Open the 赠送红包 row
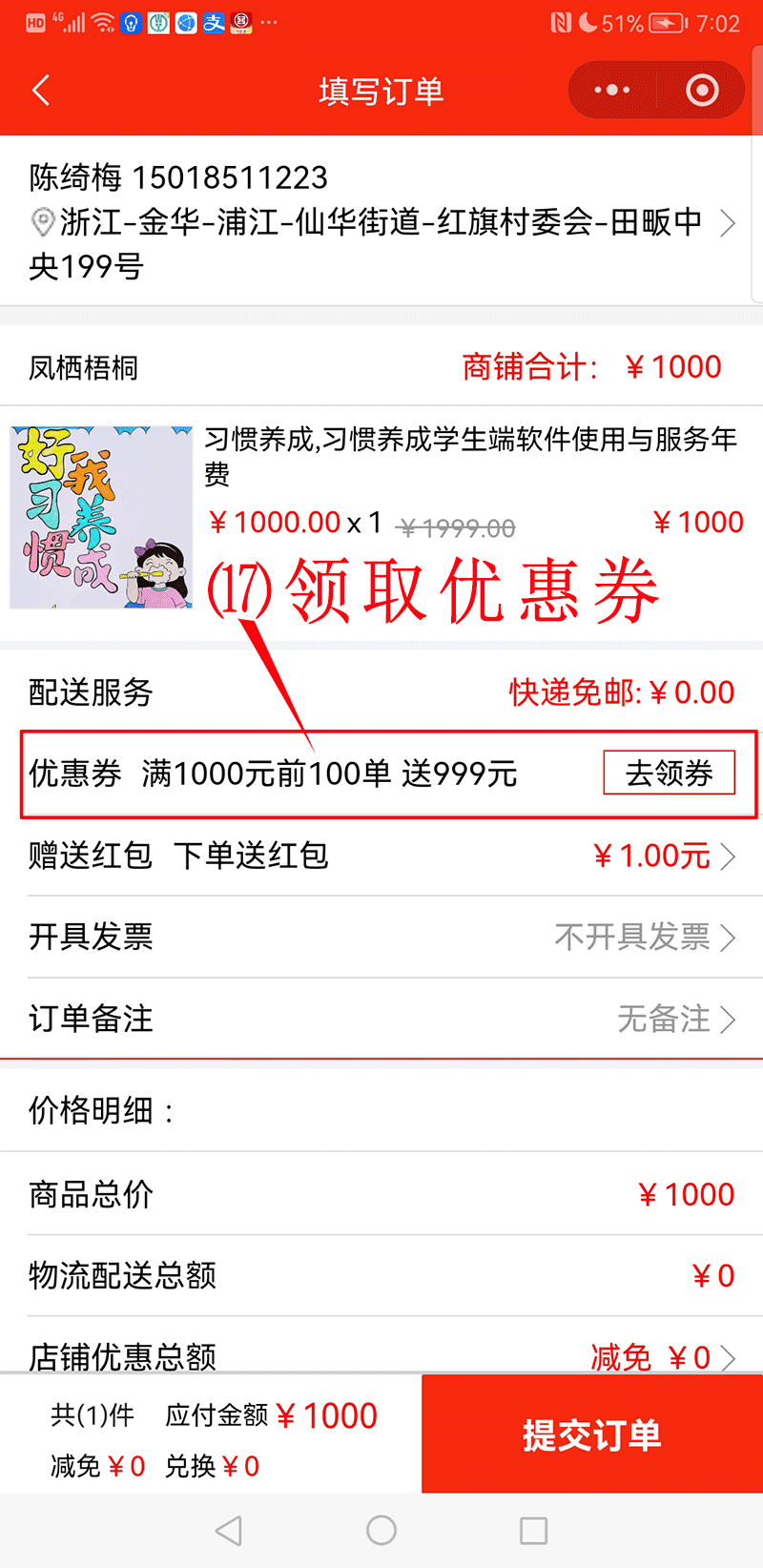 pos(381,856)
